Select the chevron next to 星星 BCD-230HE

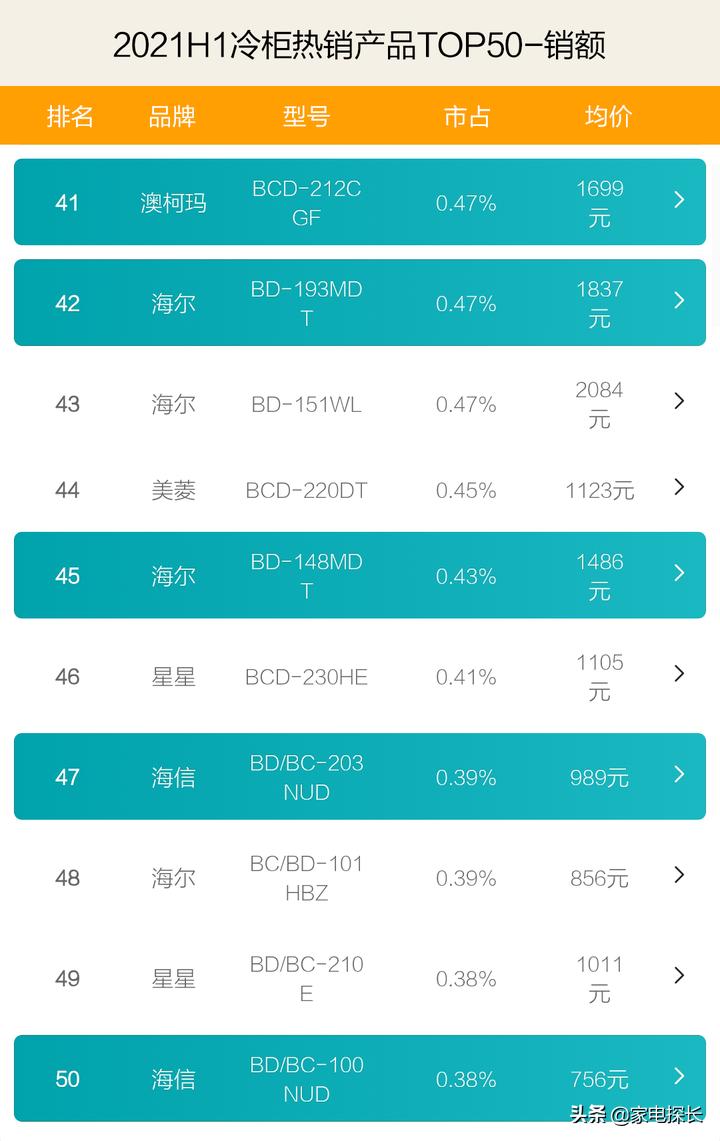pos(680,676)
